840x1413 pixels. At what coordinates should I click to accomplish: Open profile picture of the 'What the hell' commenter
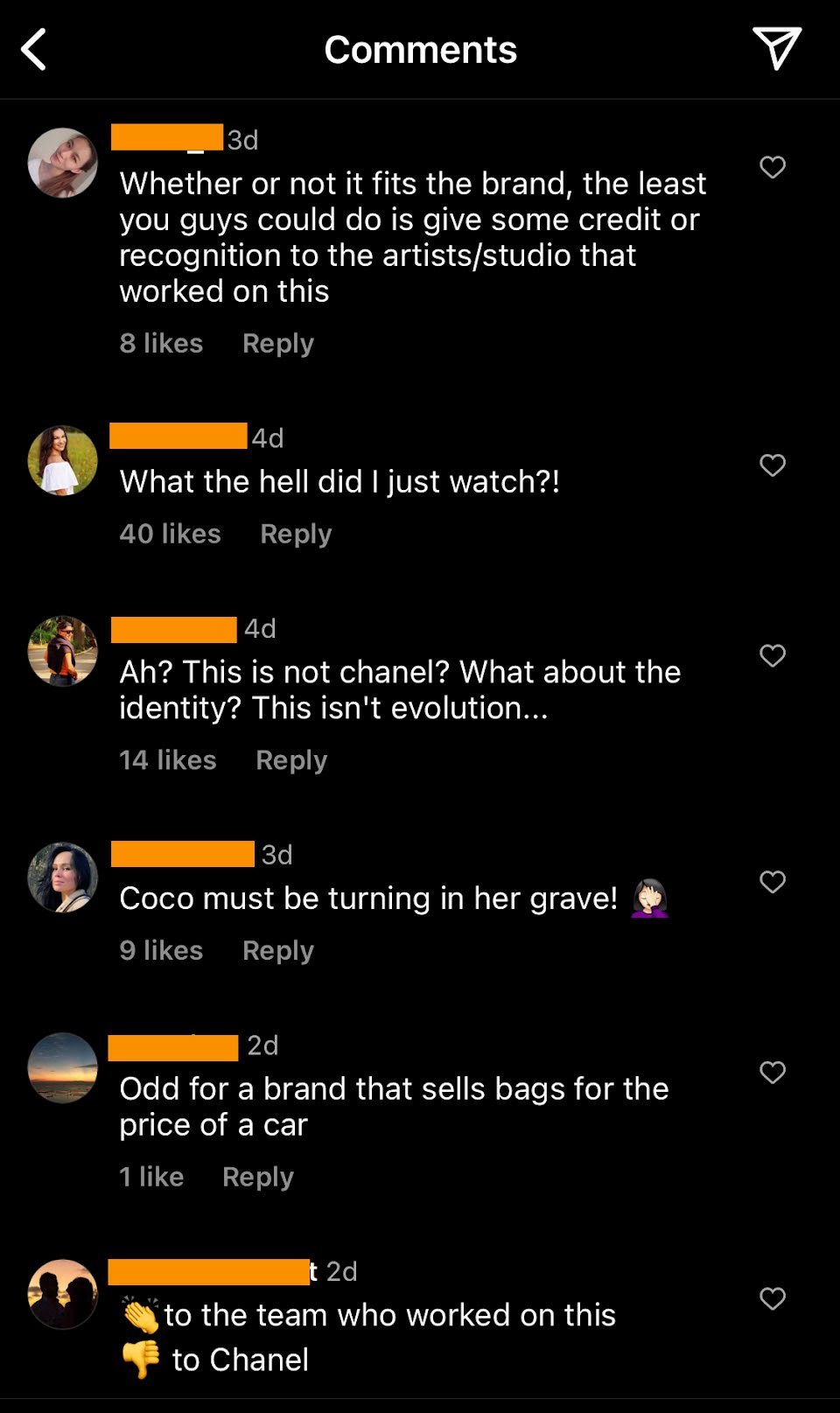click(63, 461)
